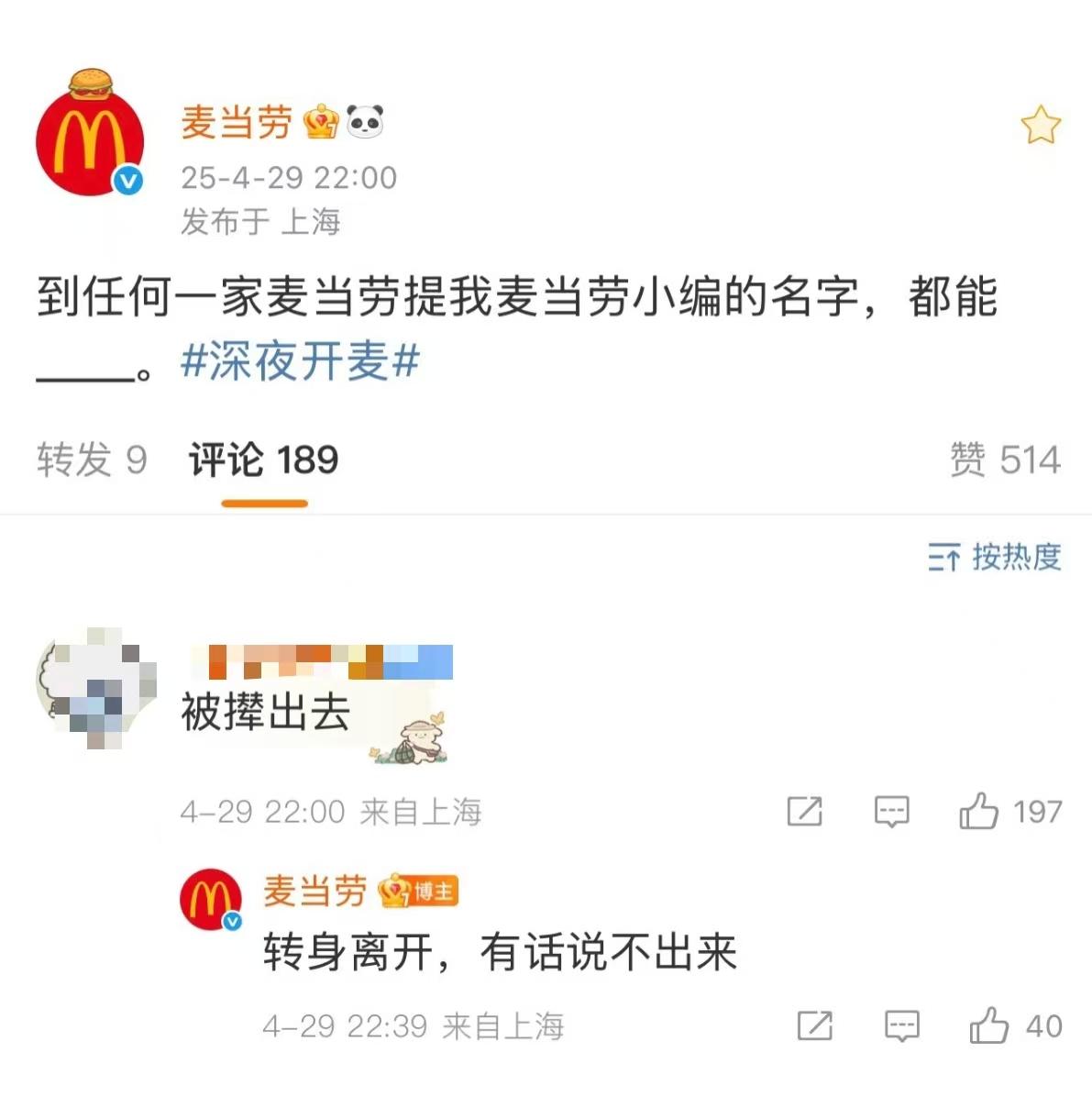Open the #深夜开麦# hashtag link

[x=300, y=360]
